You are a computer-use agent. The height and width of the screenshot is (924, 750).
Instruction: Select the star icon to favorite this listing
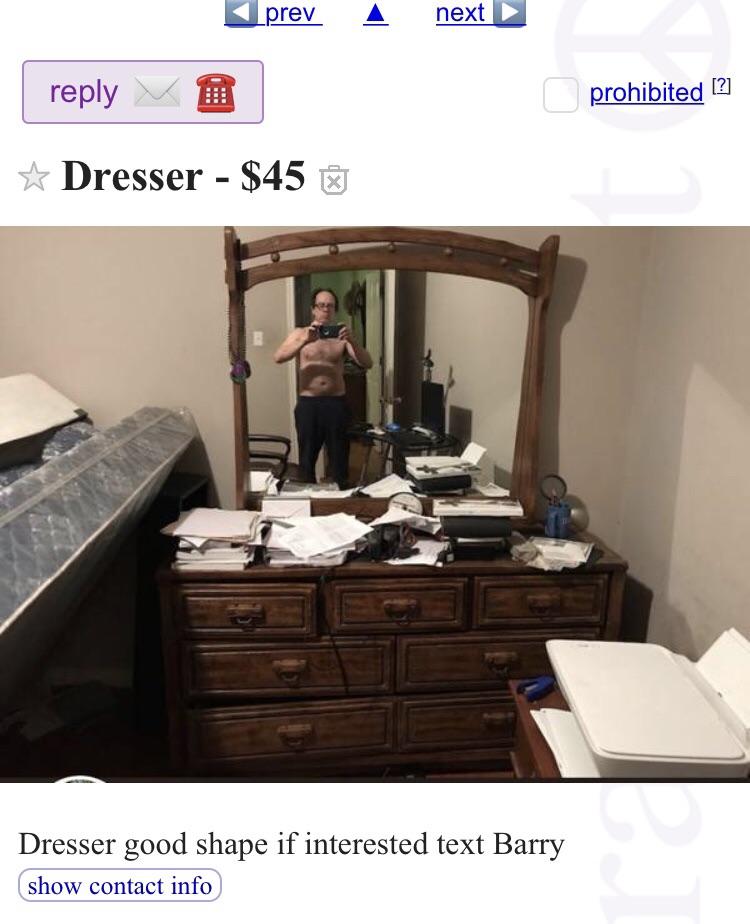coord(33,176)
